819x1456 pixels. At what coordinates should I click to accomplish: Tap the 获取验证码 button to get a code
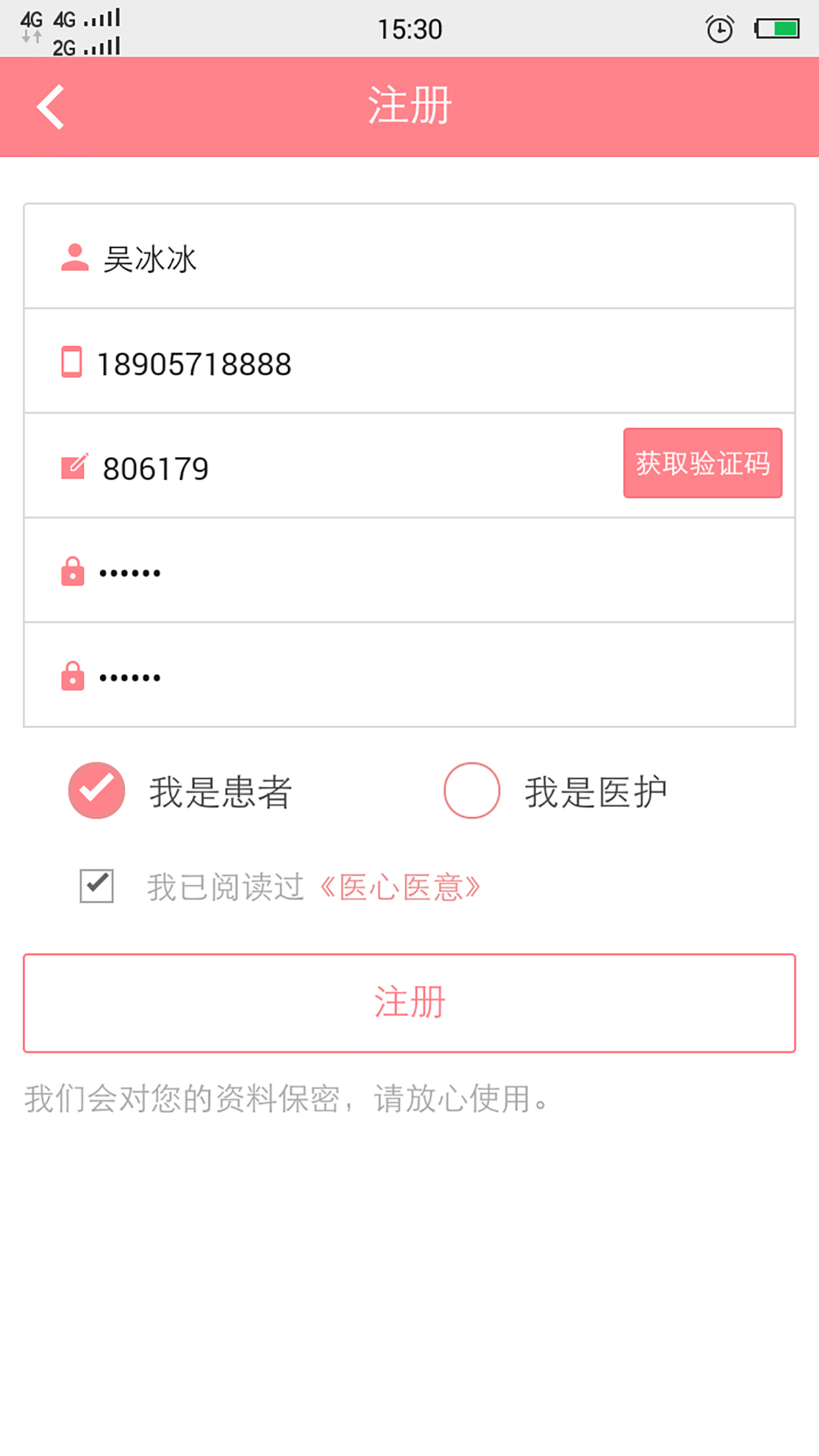point(702,463)
